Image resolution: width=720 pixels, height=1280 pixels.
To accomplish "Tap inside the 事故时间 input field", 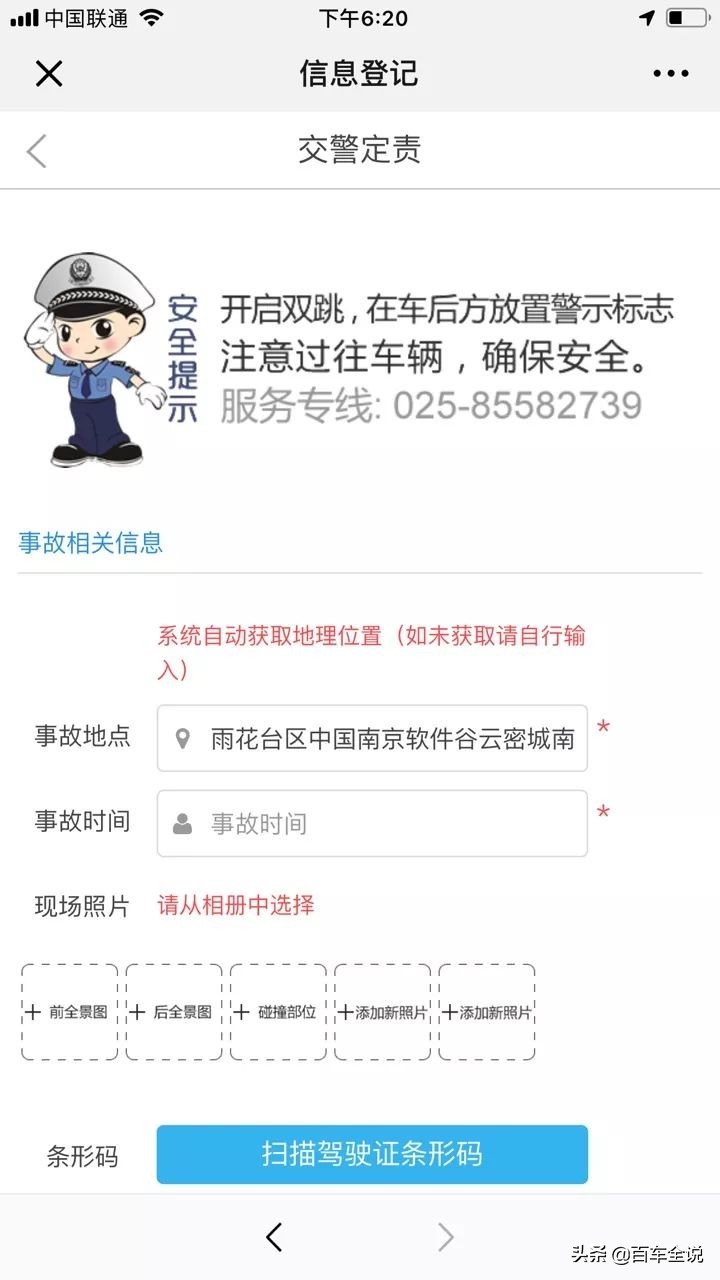I will 371,823.
